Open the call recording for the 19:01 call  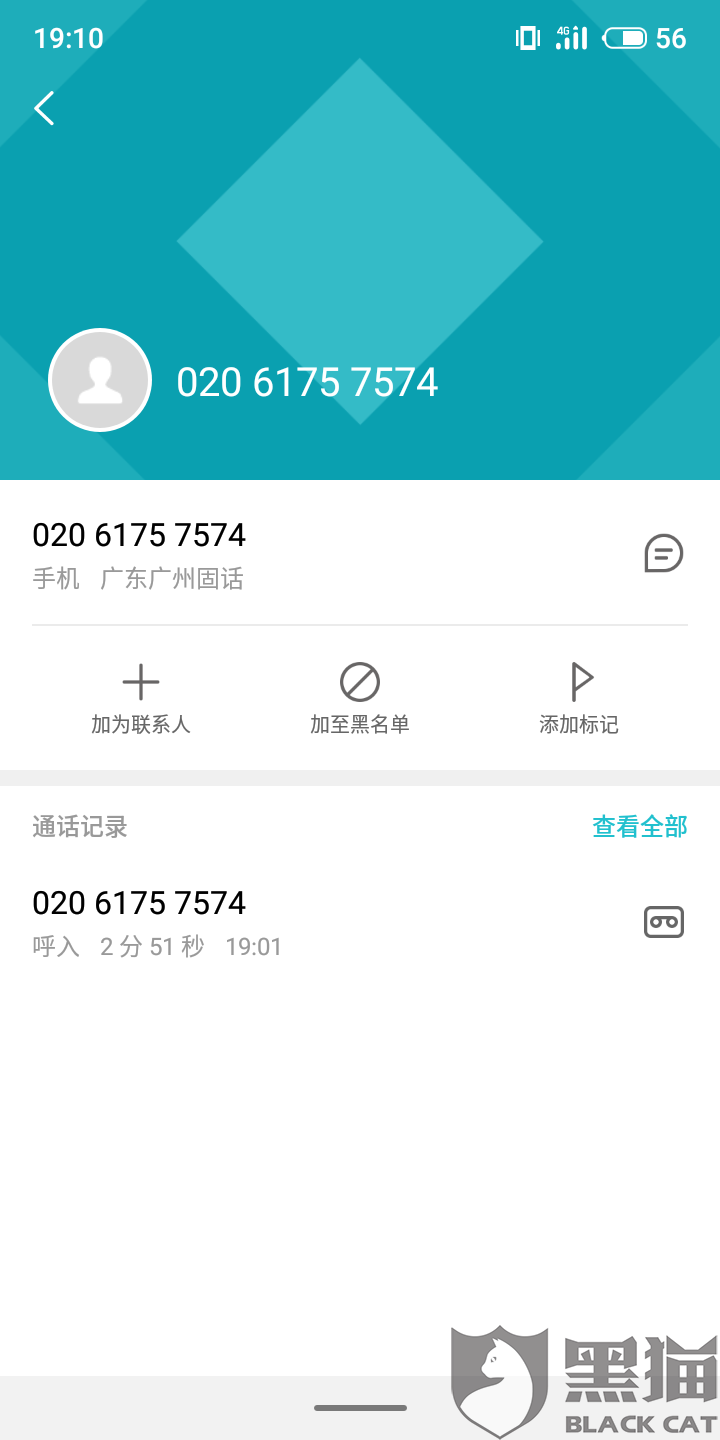[663, 921]
